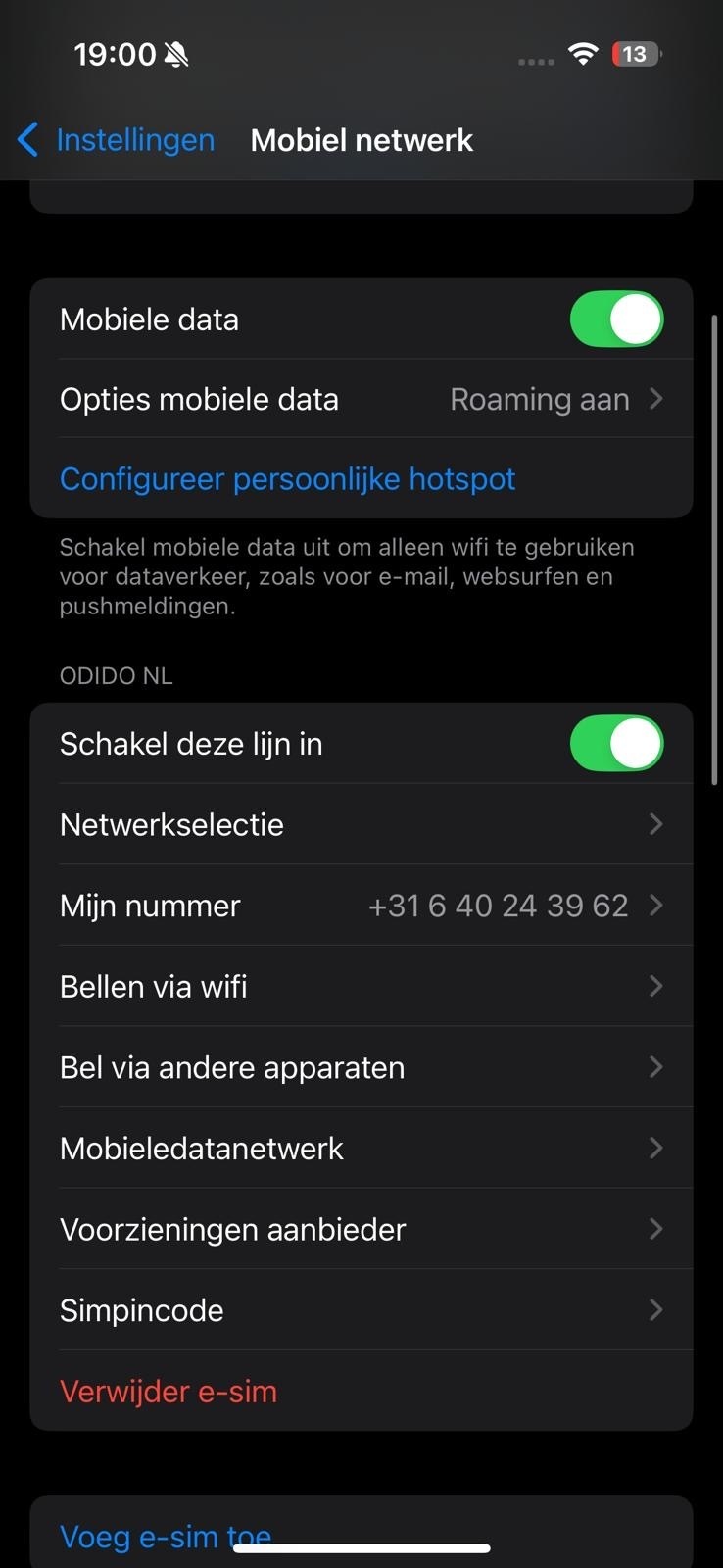Image resolution: width=723 pixels, height=1568 pixels.
Task: Go back to Instellingen
Action: [x=117, y=140]
